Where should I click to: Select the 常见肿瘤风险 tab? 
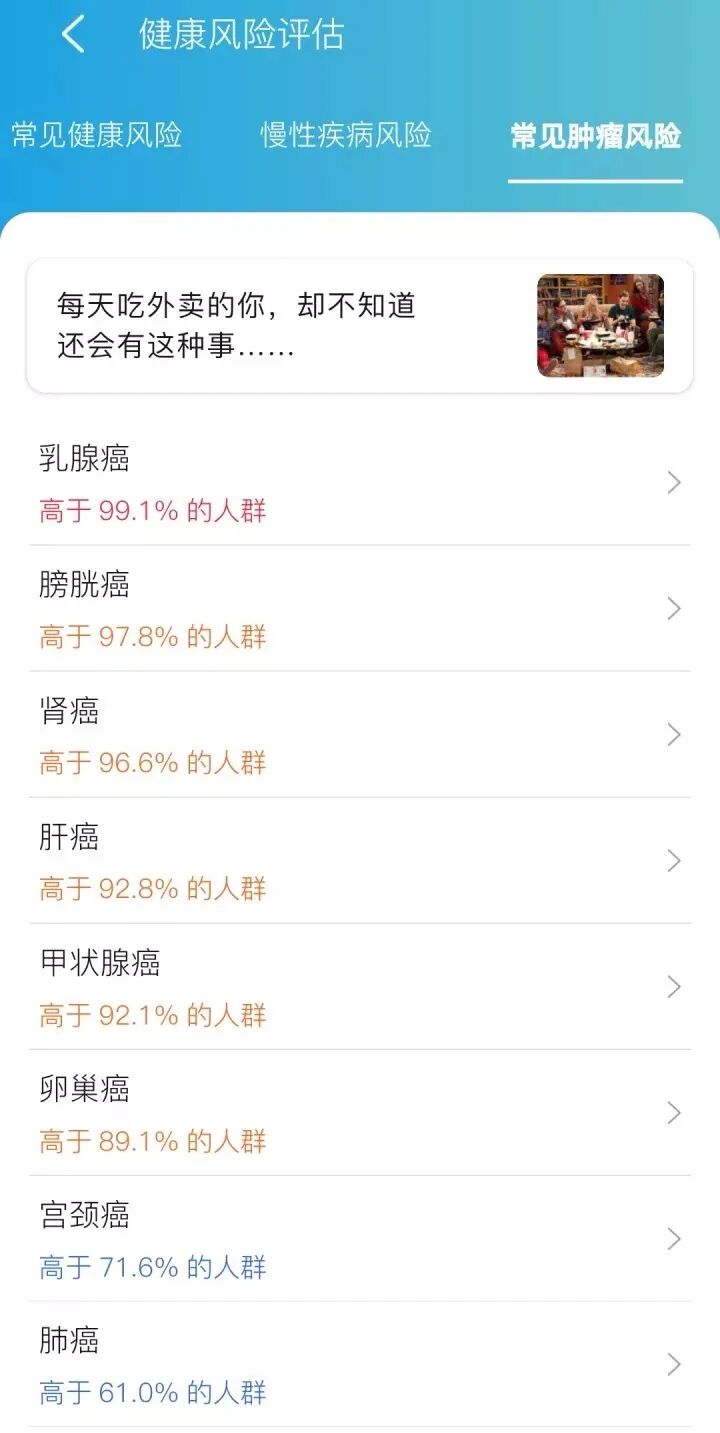coord(595,136)
